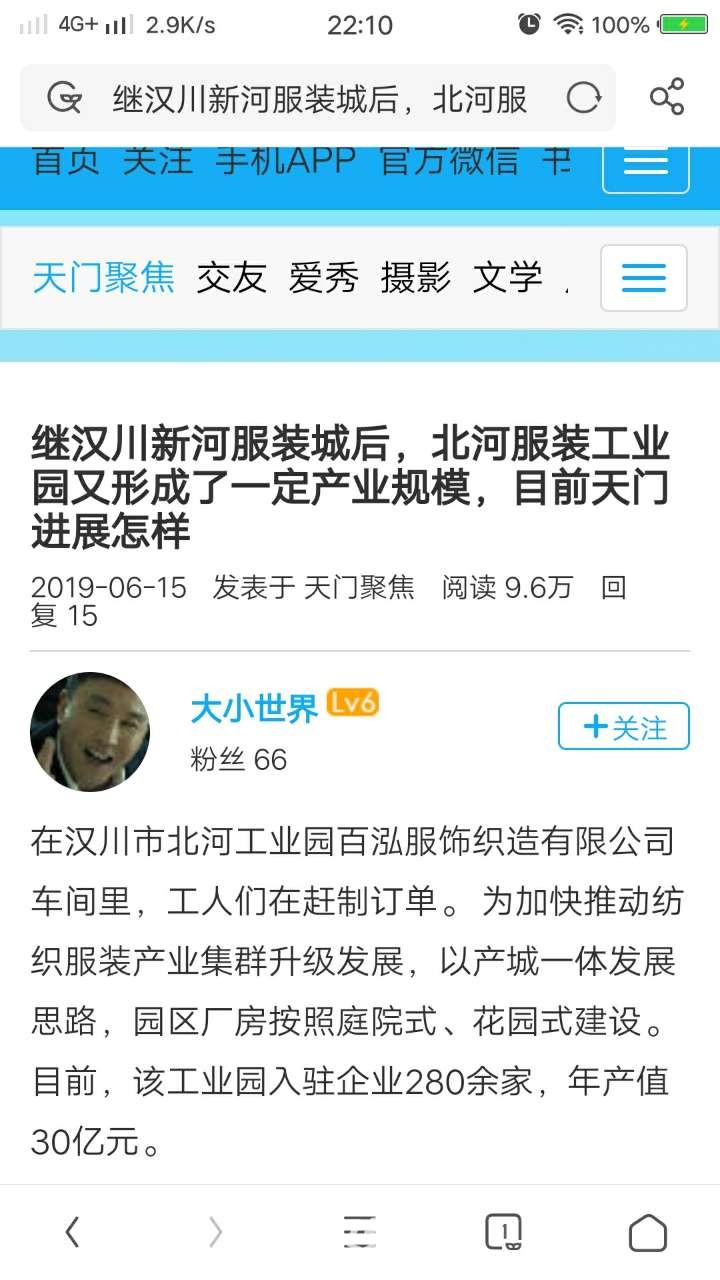Switch to 摄影 section
The image size is (720, 1280).
pyautogui.click(x=415, y=277)
